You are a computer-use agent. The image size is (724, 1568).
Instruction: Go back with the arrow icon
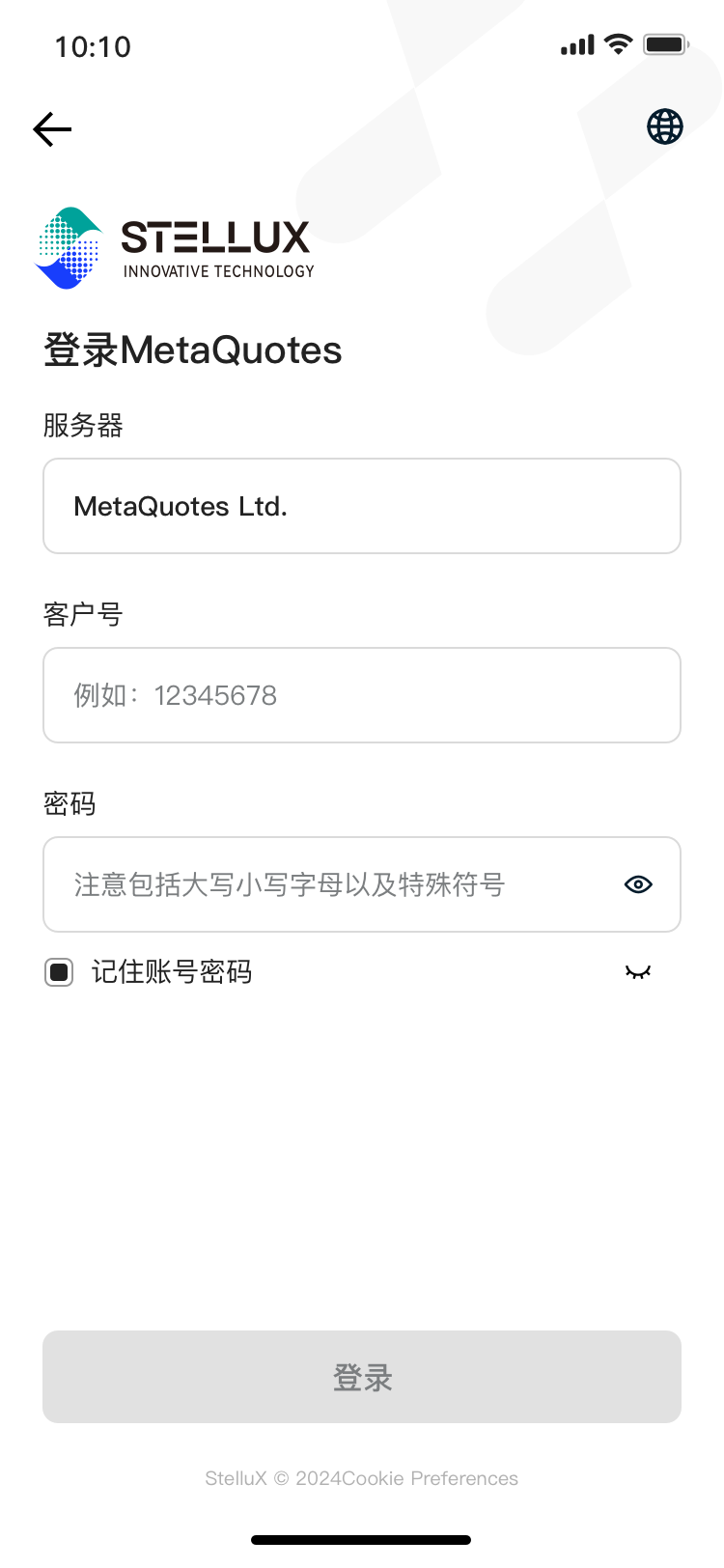53,128
